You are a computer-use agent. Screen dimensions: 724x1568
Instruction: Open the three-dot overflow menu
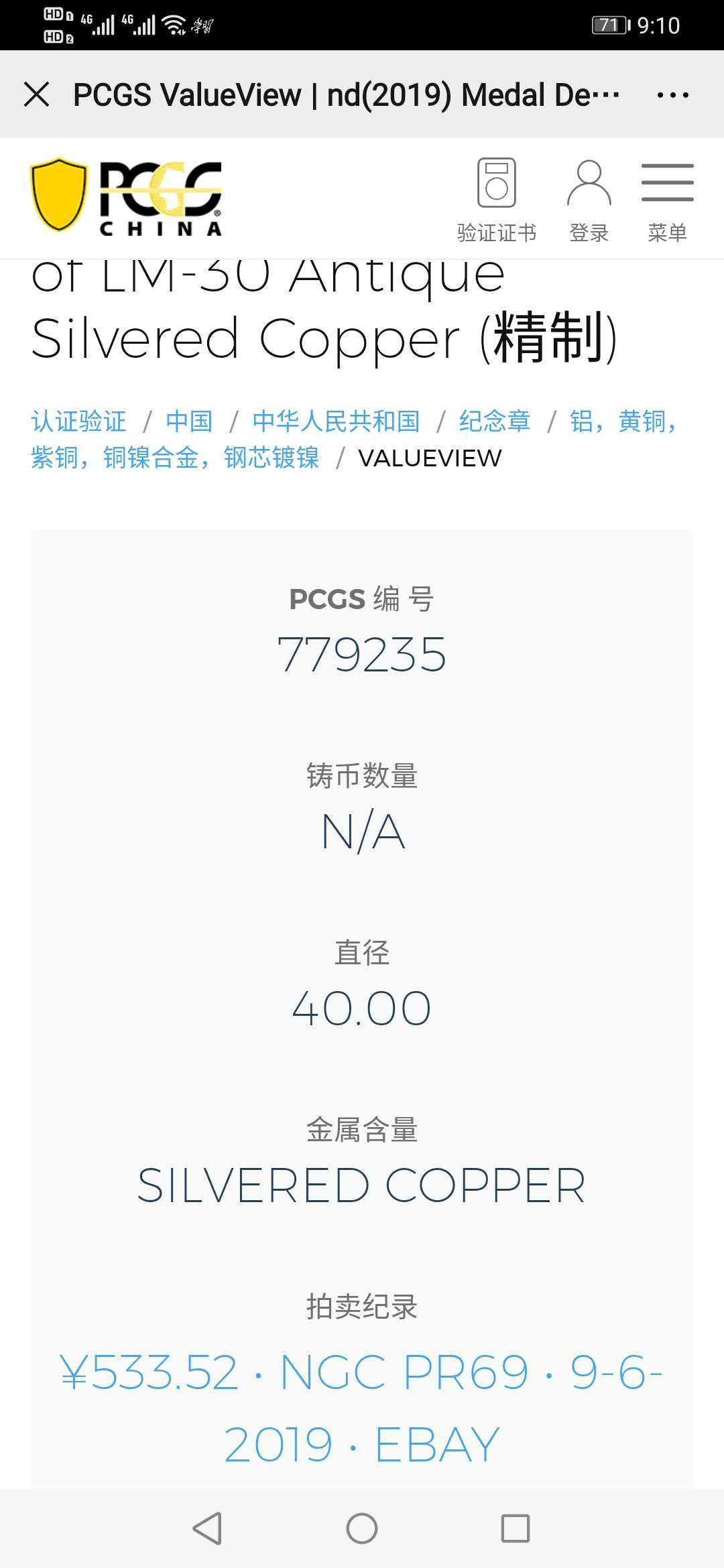[672, 94]
